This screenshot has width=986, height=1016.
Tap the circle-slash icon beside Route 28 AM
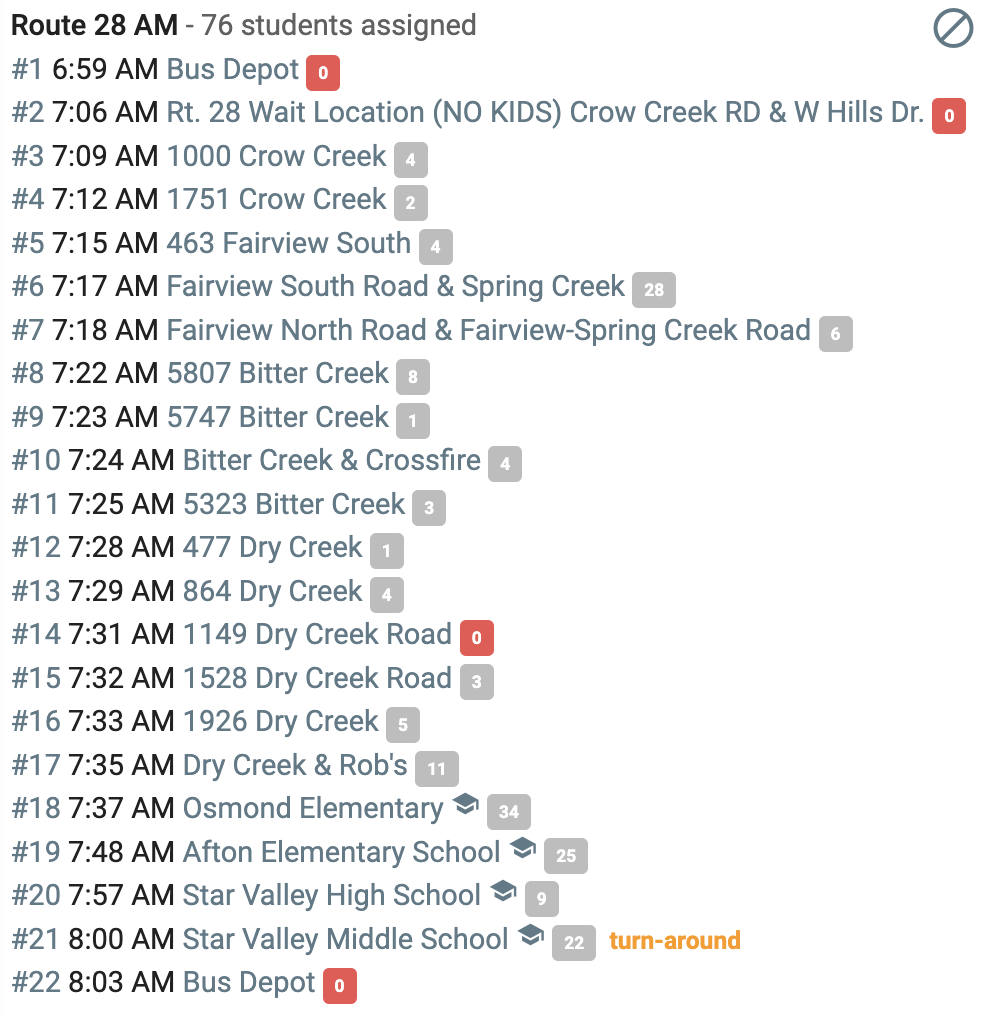click(953, 29)
